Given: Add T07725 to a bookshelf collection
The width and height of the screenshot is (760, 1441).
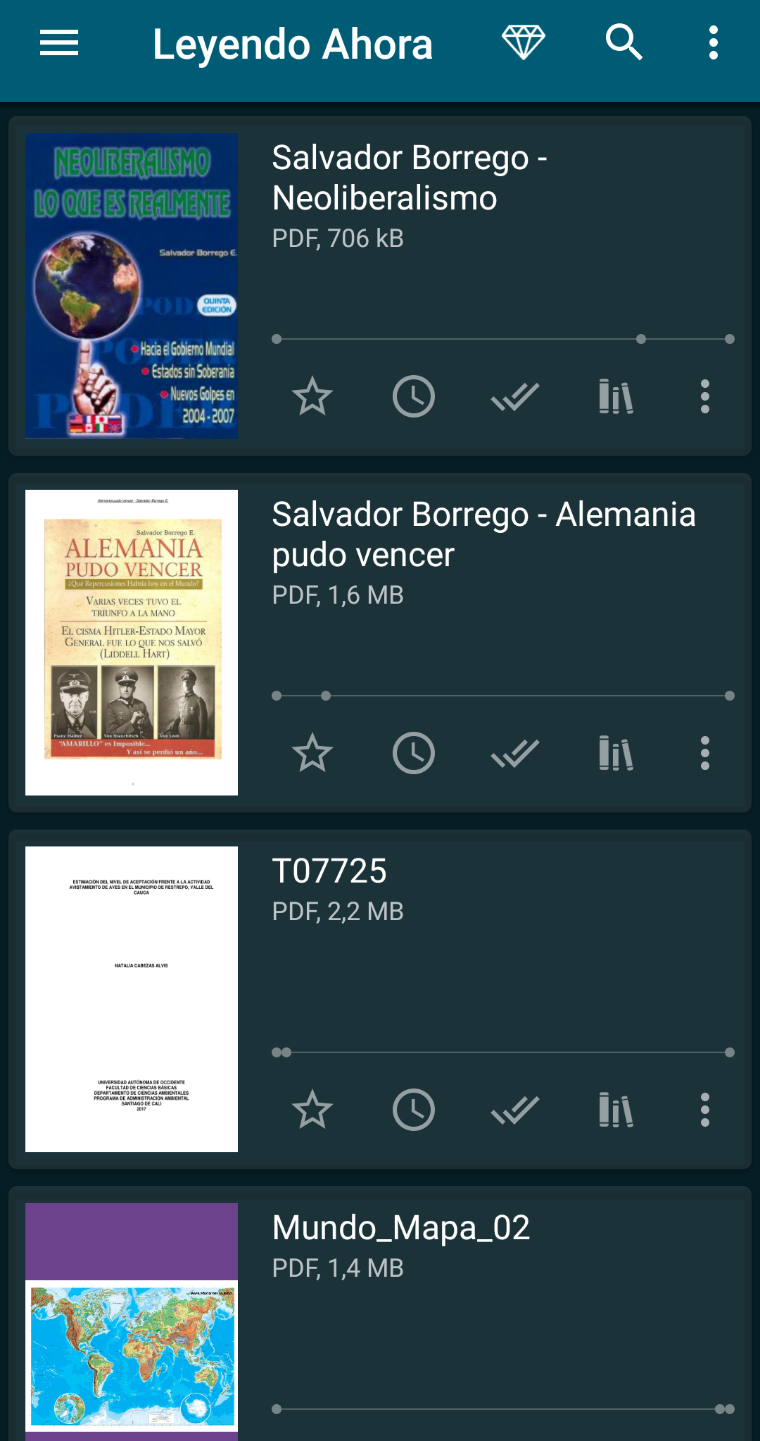Looking at the screenshot, I should [616, 1110].
